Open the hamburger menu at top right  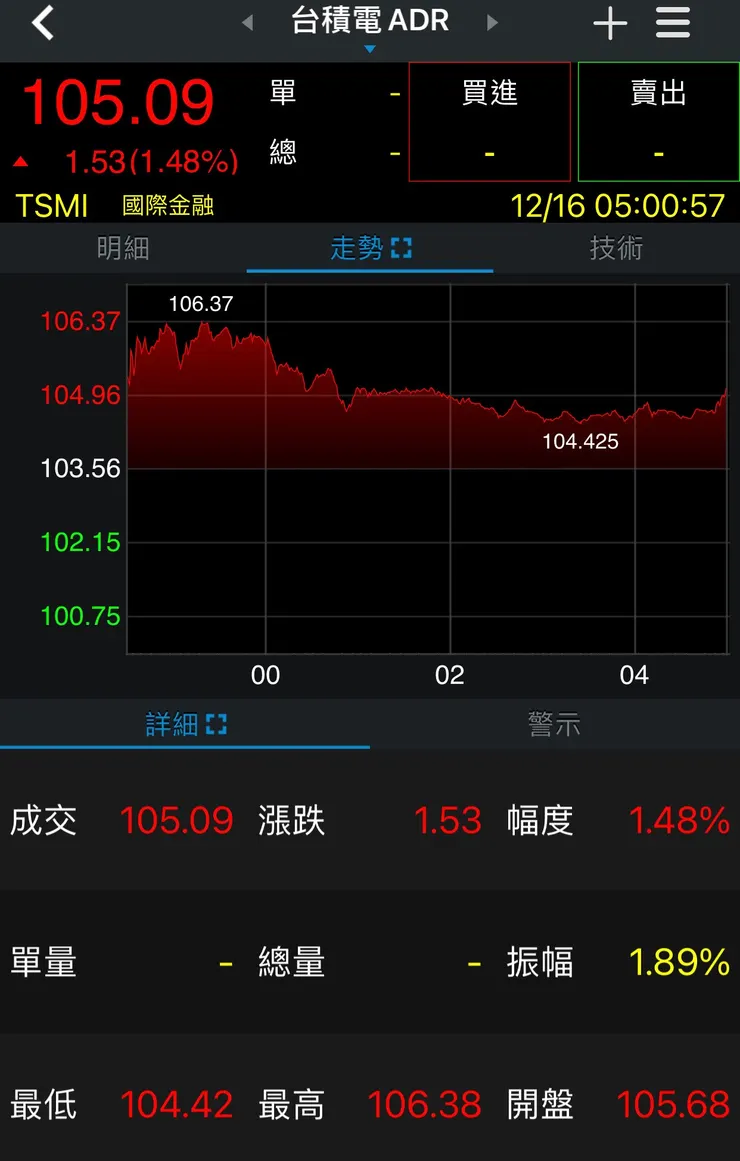pos(672,22)
